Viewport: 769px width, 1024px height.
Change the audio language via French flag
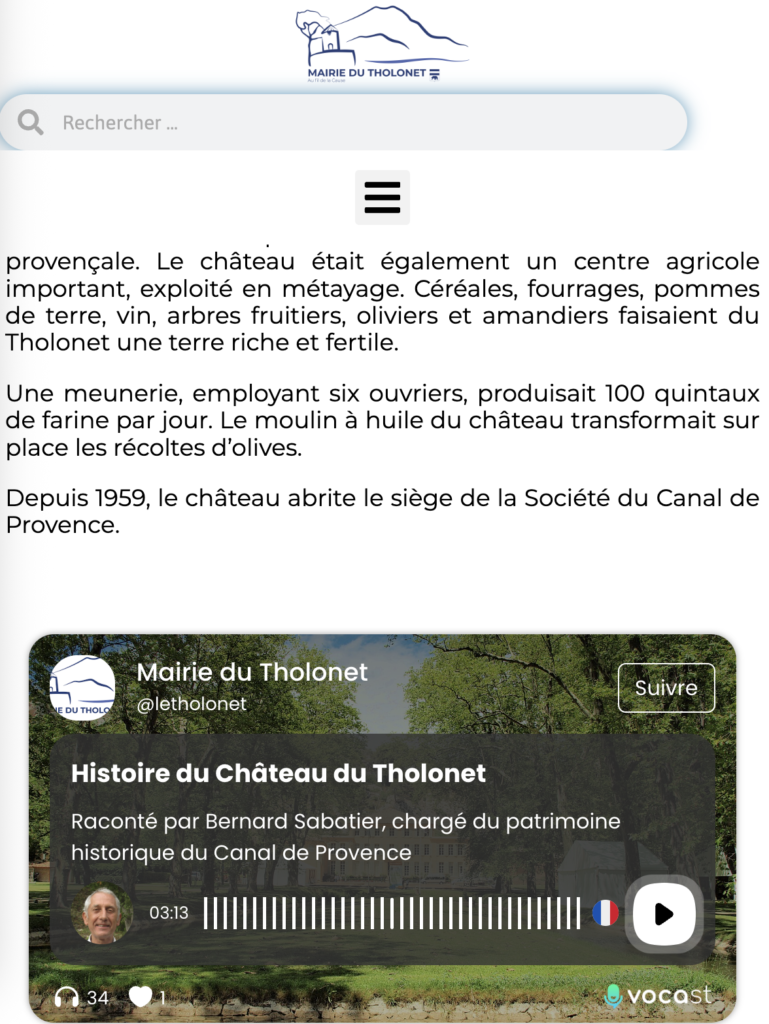tap(605, 913)
